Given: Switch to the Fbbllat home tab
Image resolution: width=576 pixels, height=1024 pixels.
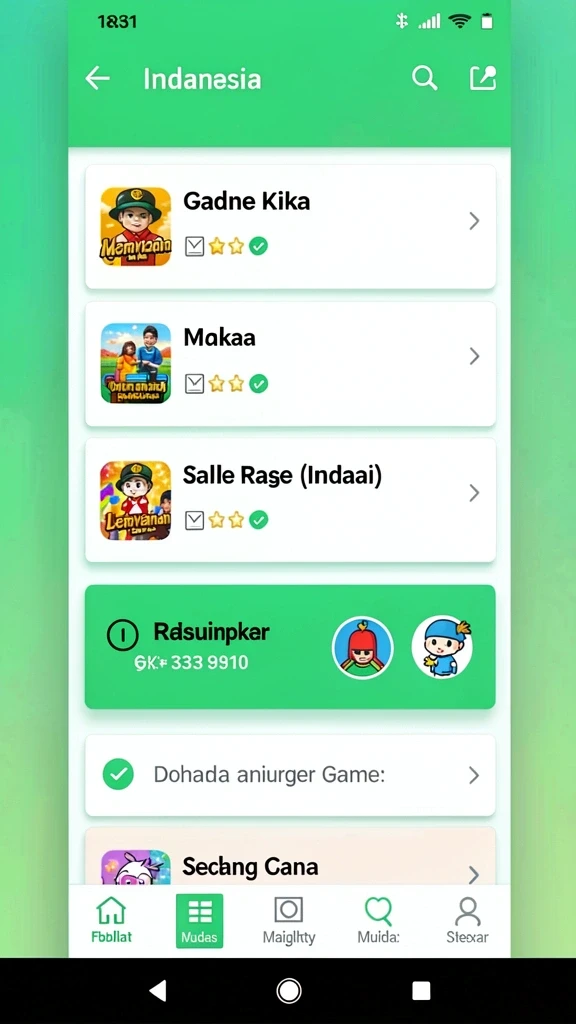Looking at the screenshot, I should point(111,921).
